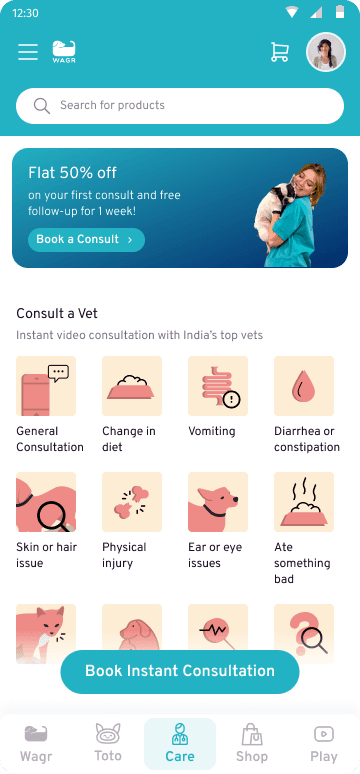Tap the Search for products field
This screenshot has width=360, height=774.
pyautogui.click(x=180, y=106)
